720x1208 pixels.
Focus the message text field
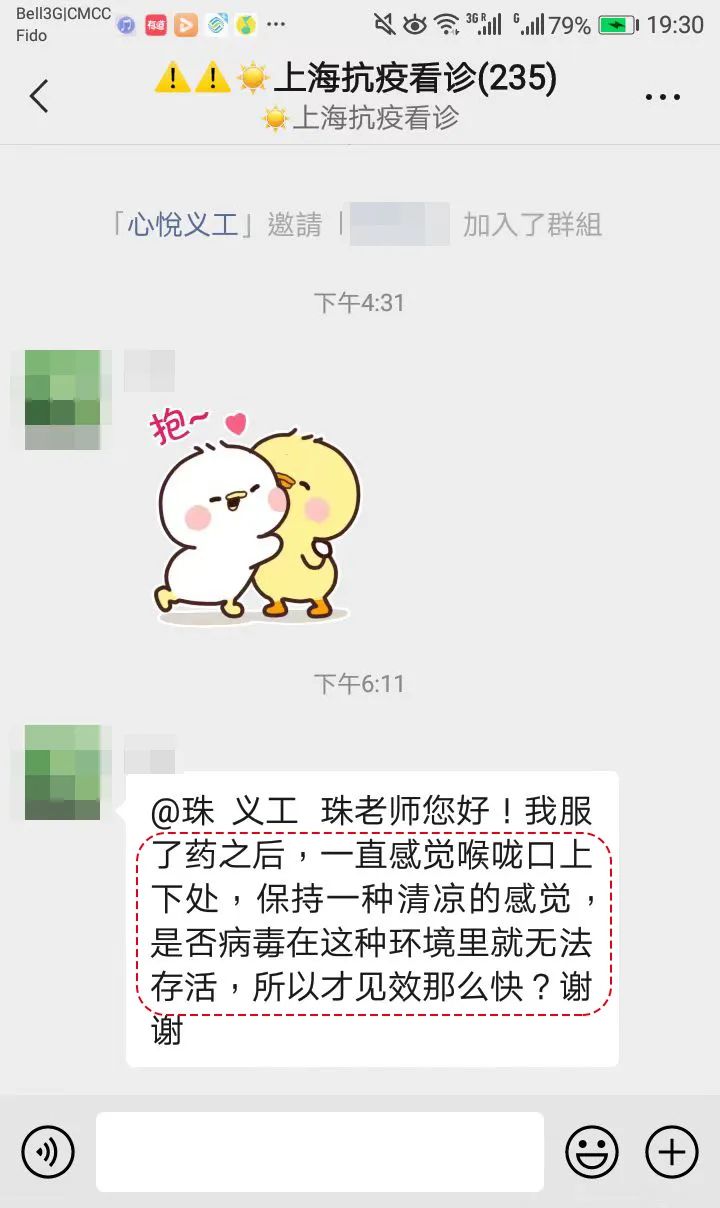320,1152
